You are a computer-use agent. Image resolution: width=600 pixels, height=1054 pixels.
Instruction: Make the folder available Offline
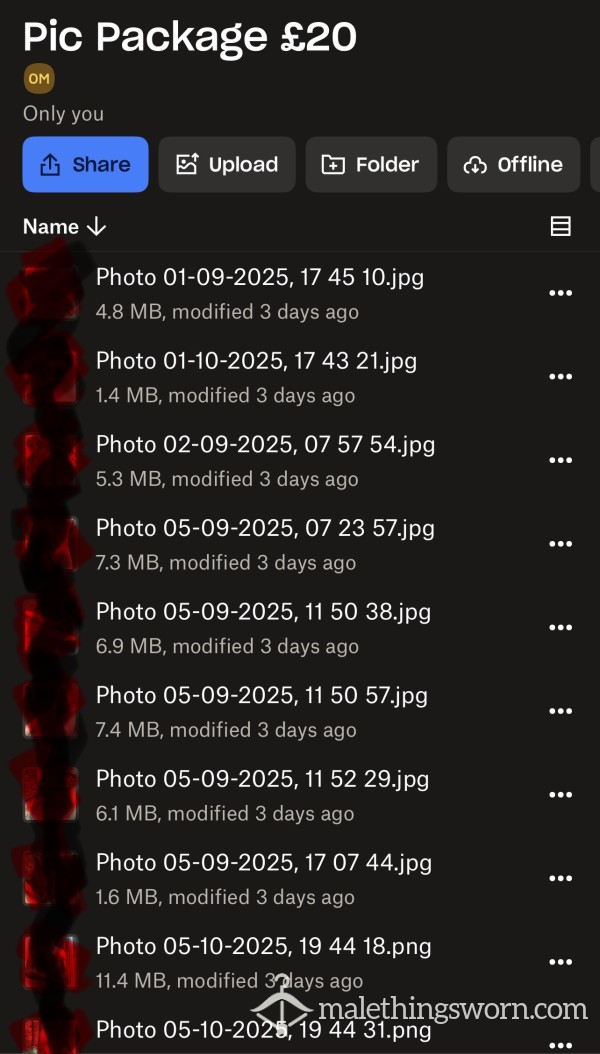[x=513, y=165]
